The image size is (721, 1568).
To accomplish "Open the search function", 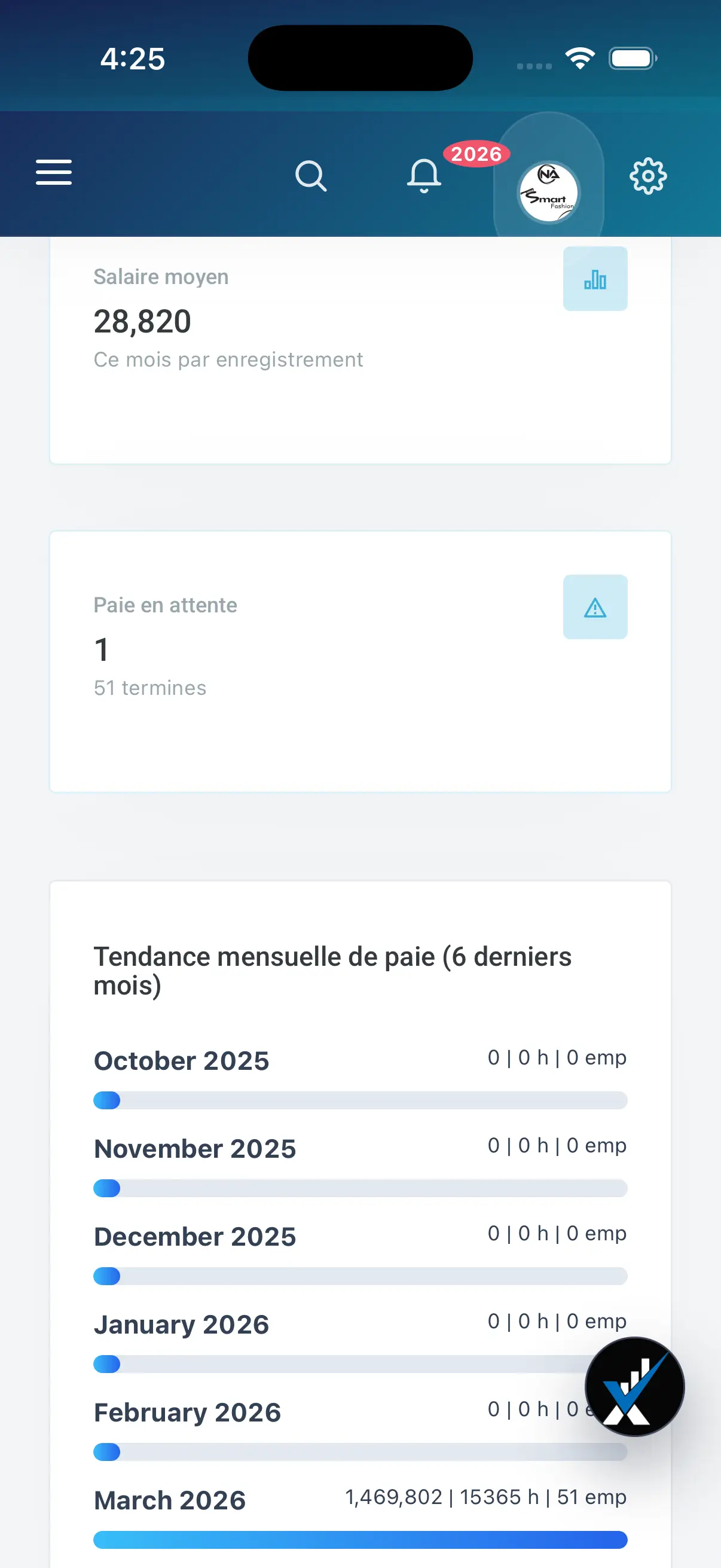I will click(312, 176).
